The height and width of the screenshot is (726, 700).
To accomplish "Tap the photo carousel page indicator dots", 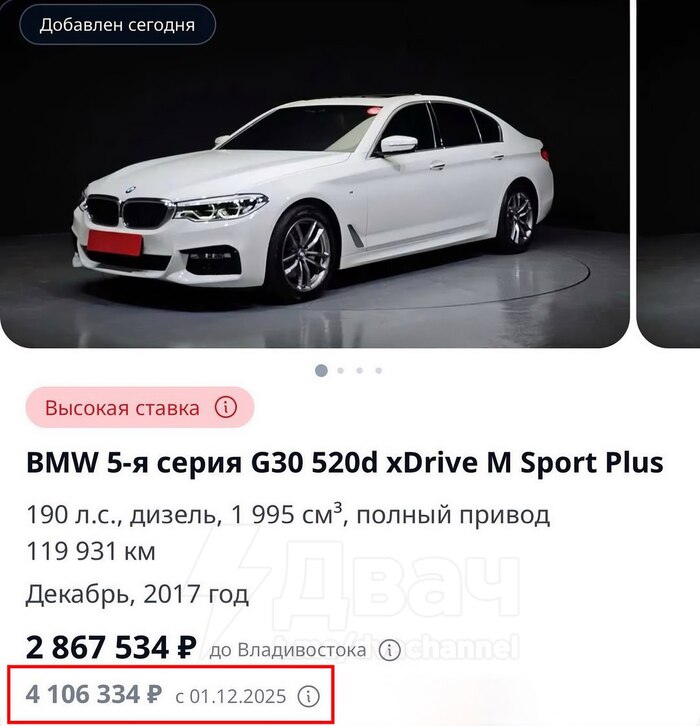I will (x=349, y=370).
